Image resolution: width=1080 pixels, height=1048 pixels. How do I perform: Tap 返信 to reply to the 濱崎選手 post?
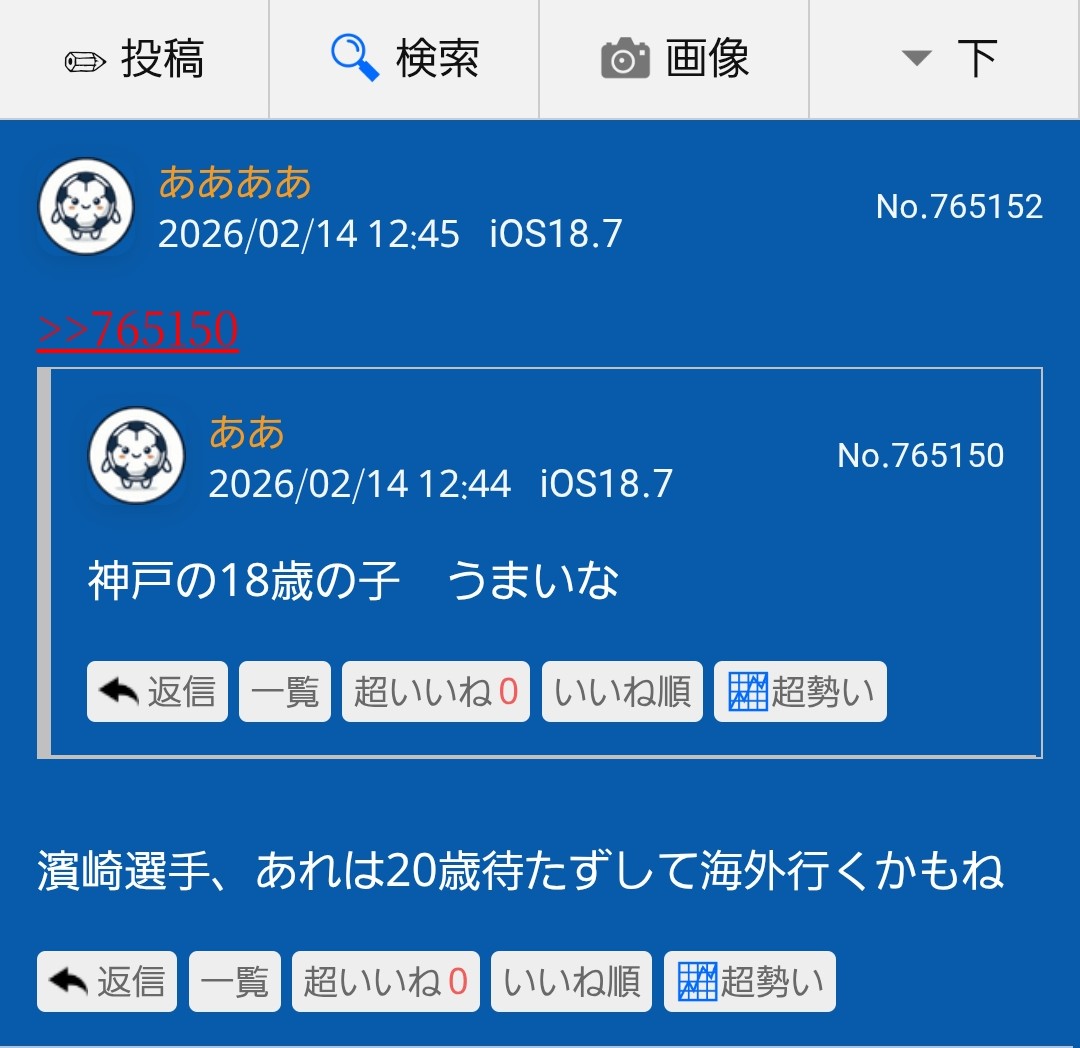click(107, 982)
